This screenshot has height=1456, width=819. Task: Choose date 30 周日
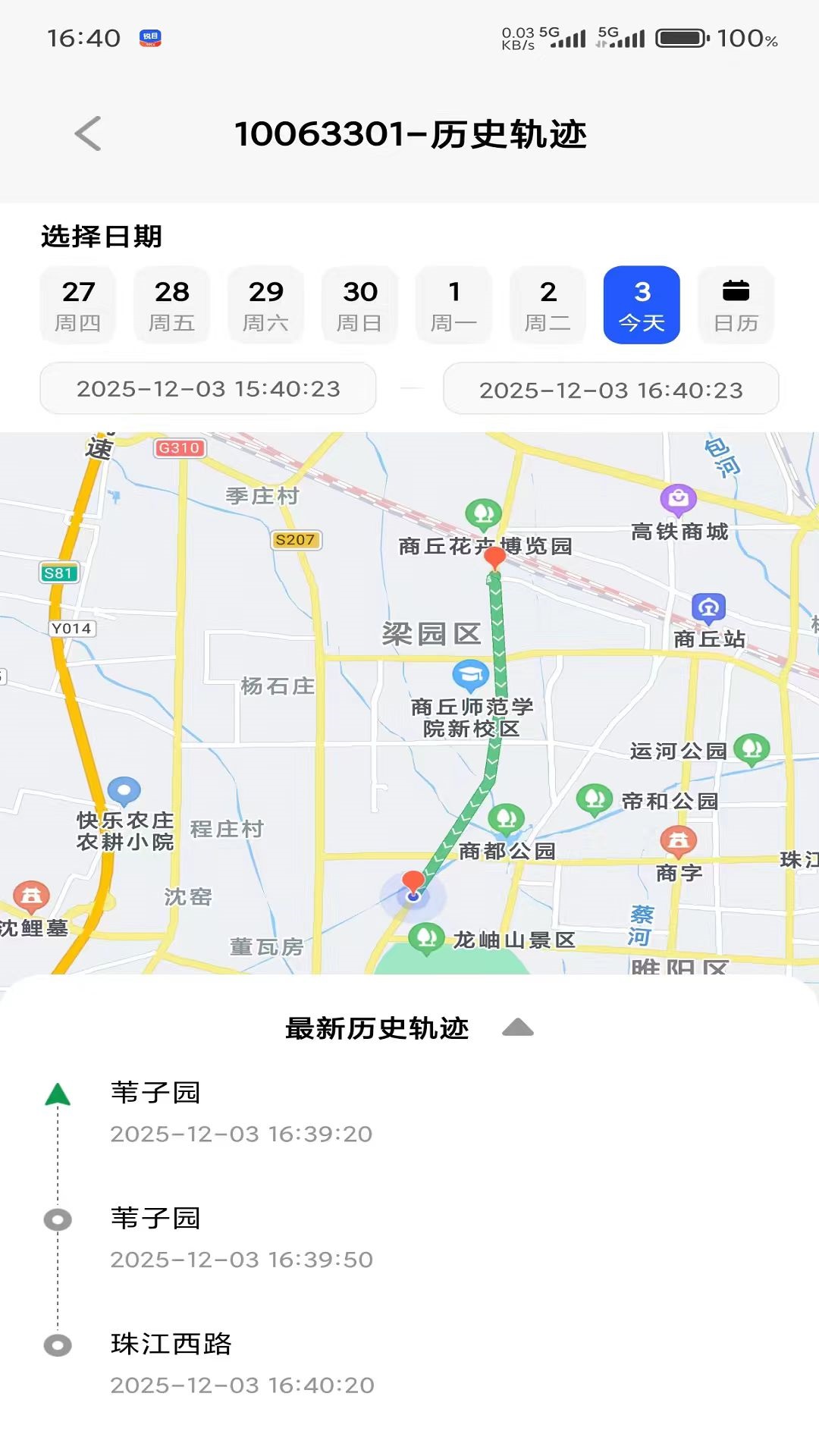tap(359, 305)
